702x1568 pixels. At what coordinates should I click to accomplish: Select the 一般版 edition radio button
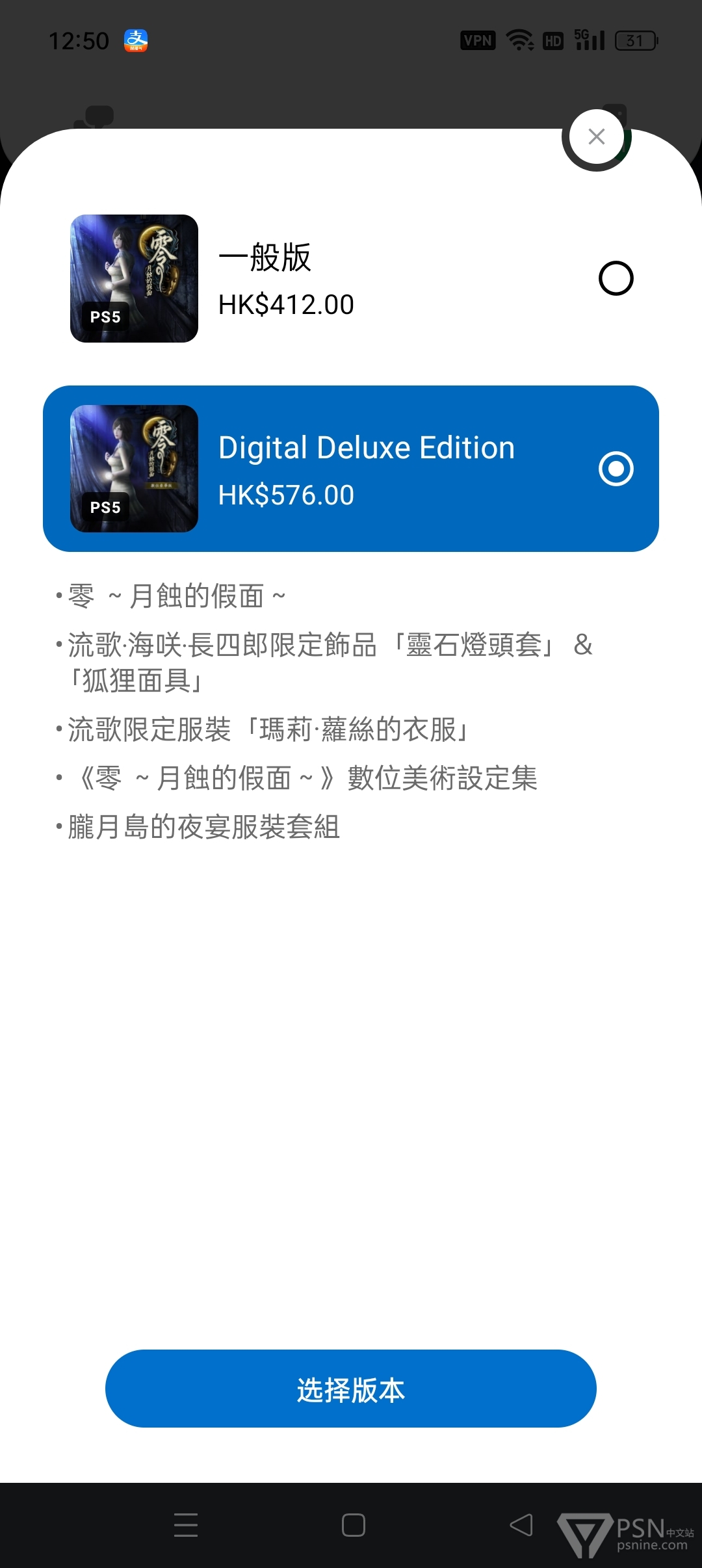[x=616, y=278]
